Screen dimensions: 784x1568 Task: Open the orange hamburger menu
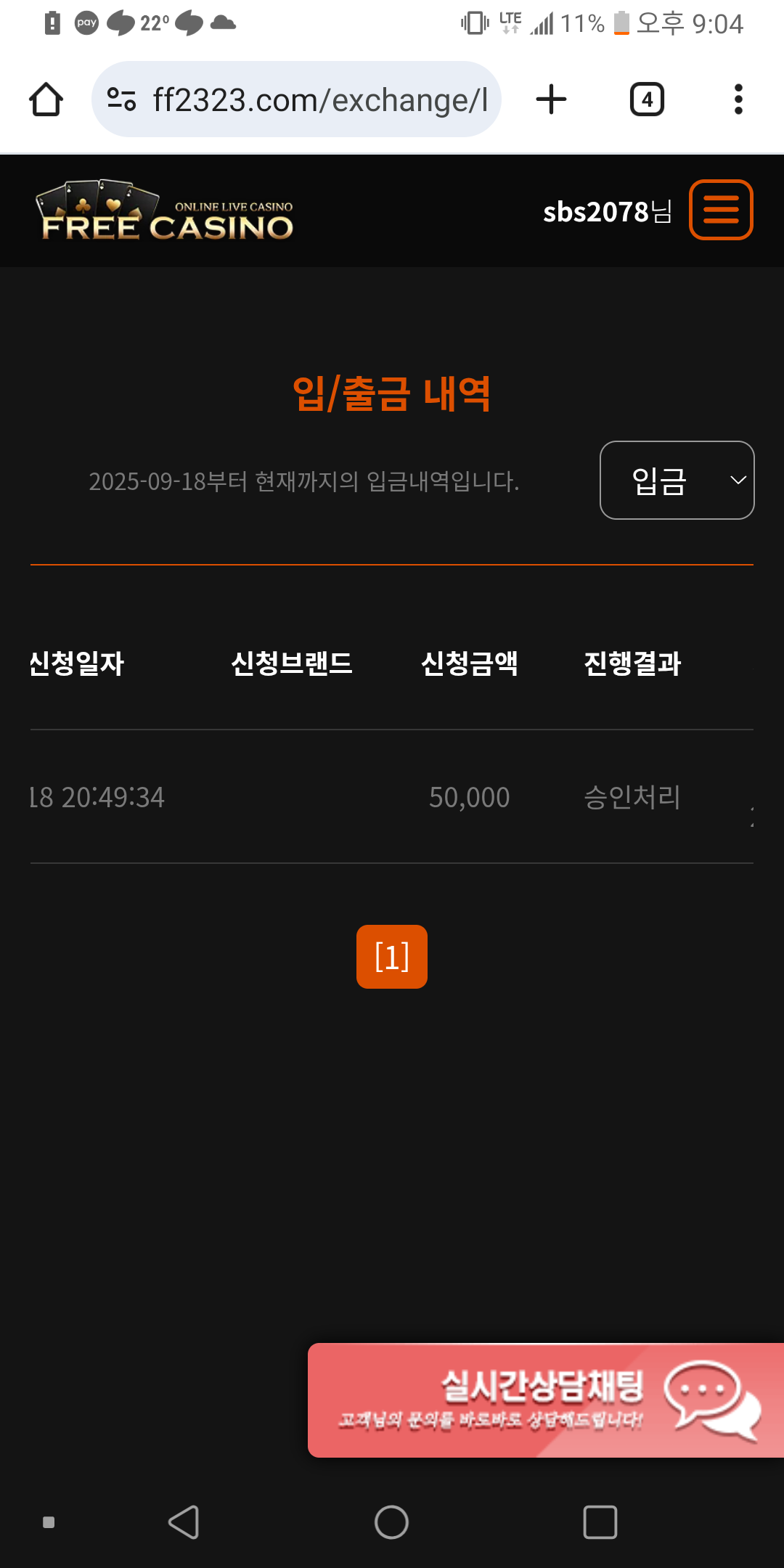[x=720, y=210]
